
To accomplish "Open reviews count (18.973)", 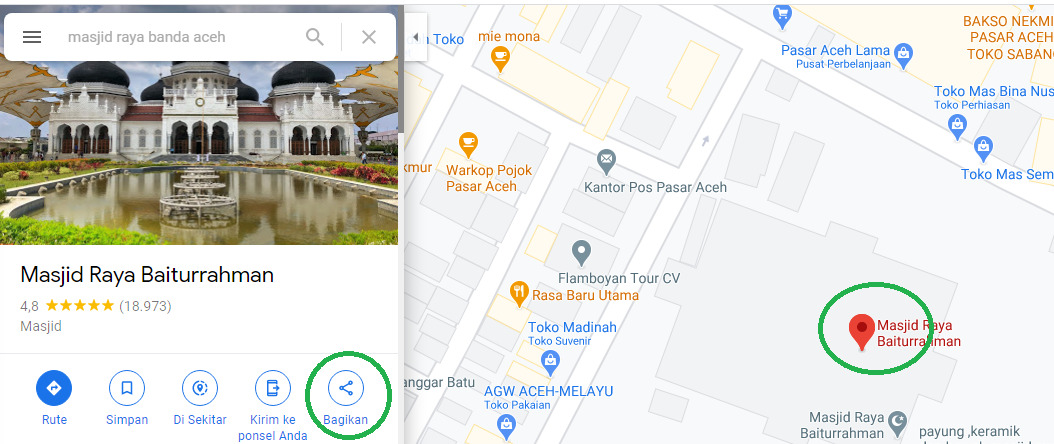I will click(x=145, y=305).
